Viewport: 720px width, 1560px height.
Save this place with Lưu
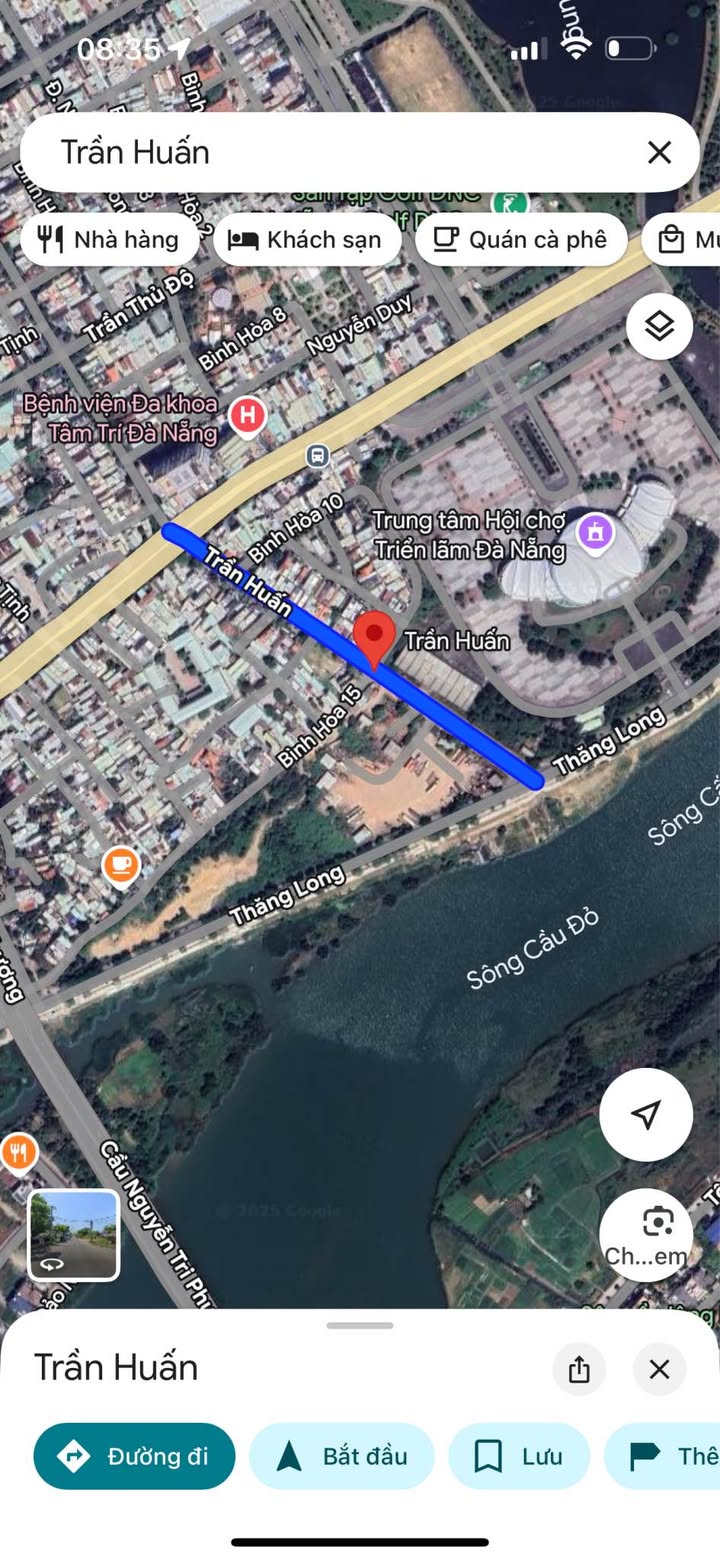518,1456
